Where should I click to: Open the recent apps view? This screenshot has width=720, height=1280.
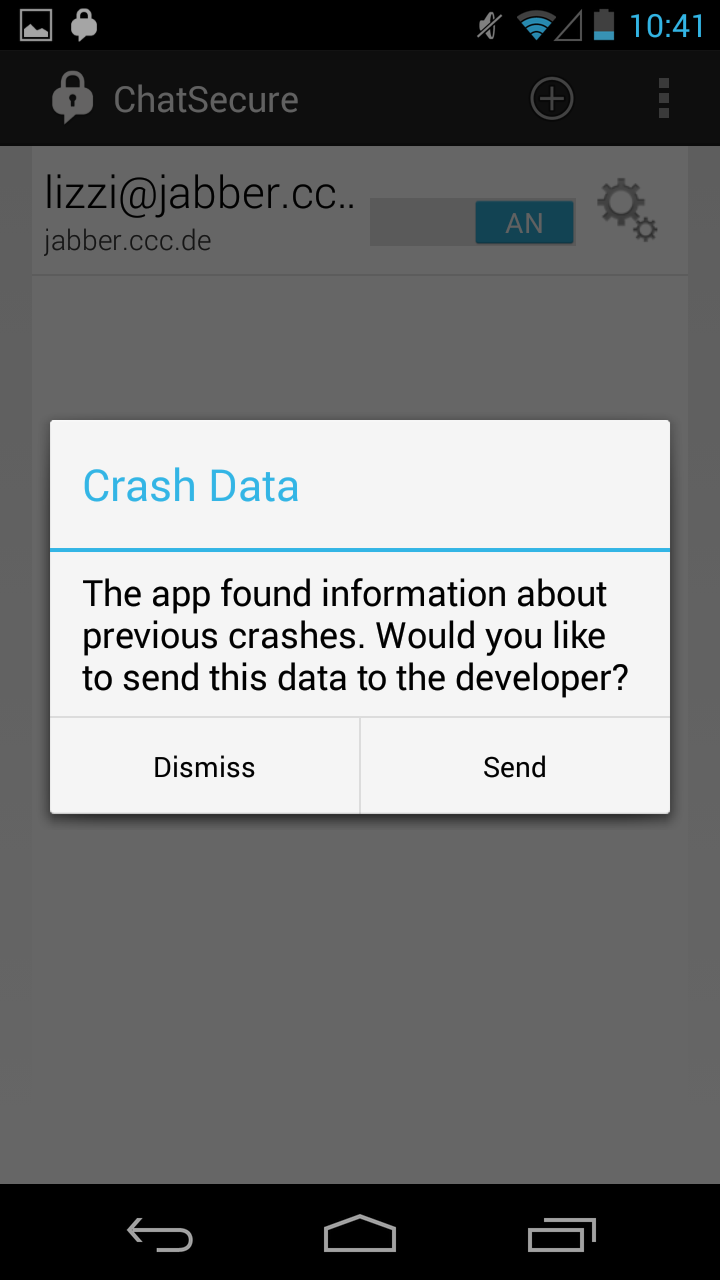(561, 1234)
